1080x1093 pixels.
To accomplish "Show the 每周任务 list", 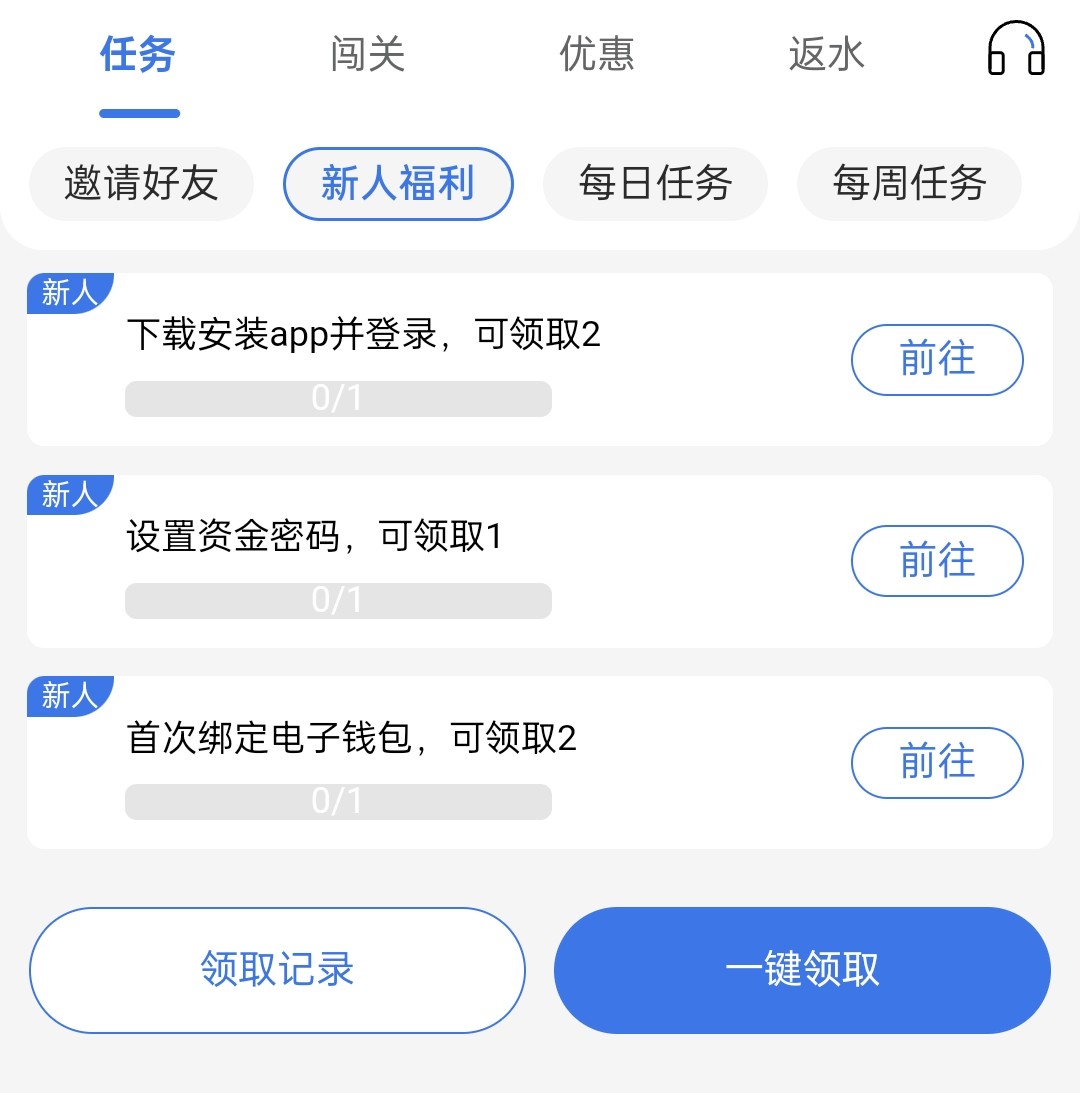I will (x=909, y=184).
